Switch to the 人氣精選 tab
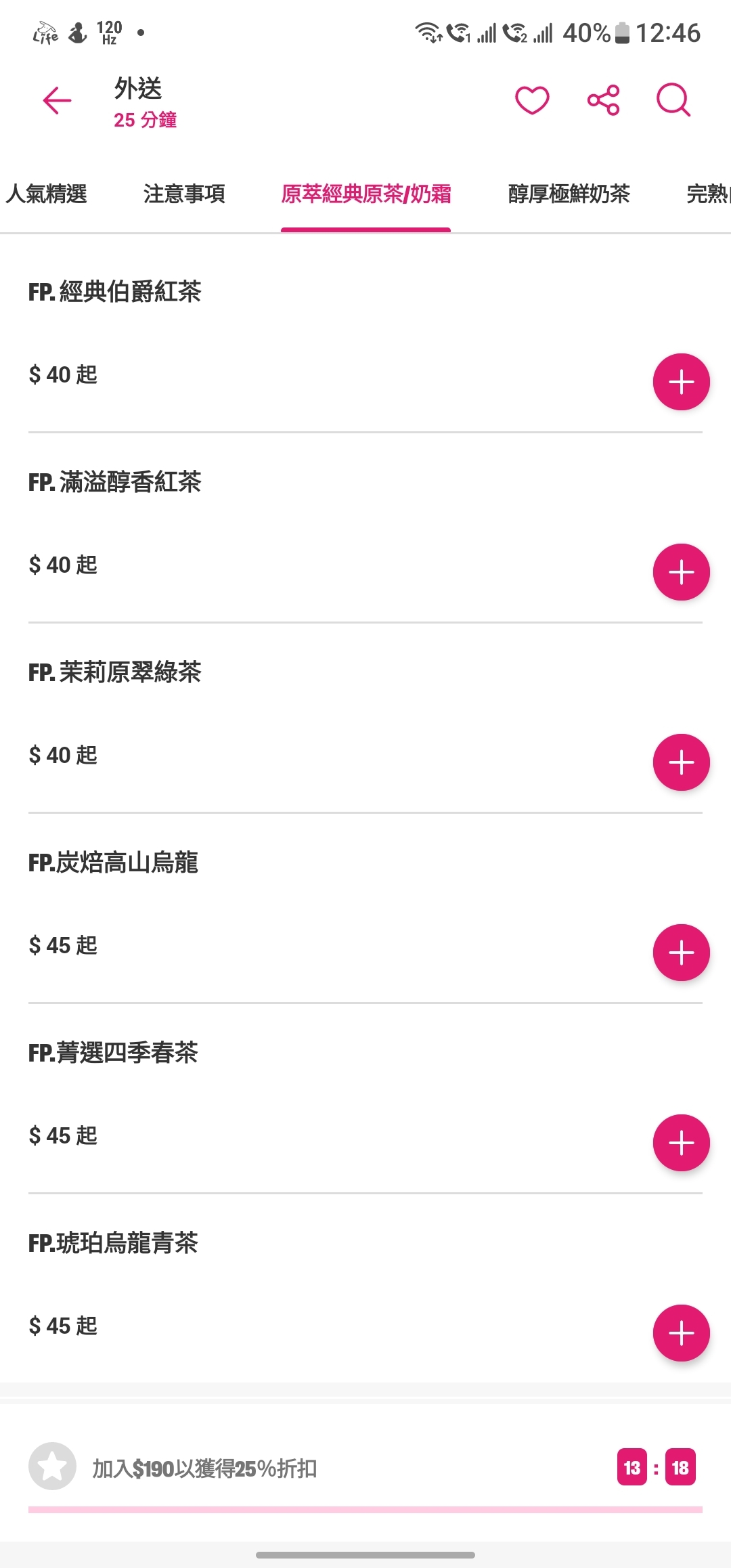This screenshot has width=731, height=1568. point(47,194)
